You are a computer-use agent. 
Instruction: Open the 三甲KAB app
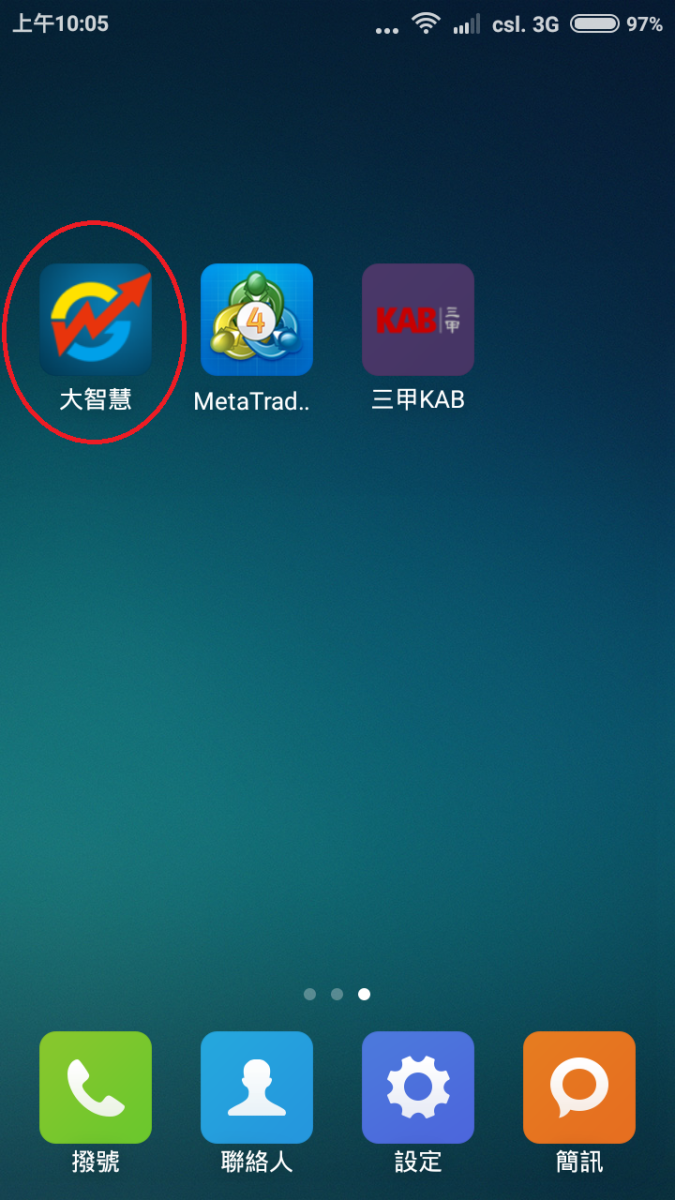pyautogui.click(x=417, y=320)
